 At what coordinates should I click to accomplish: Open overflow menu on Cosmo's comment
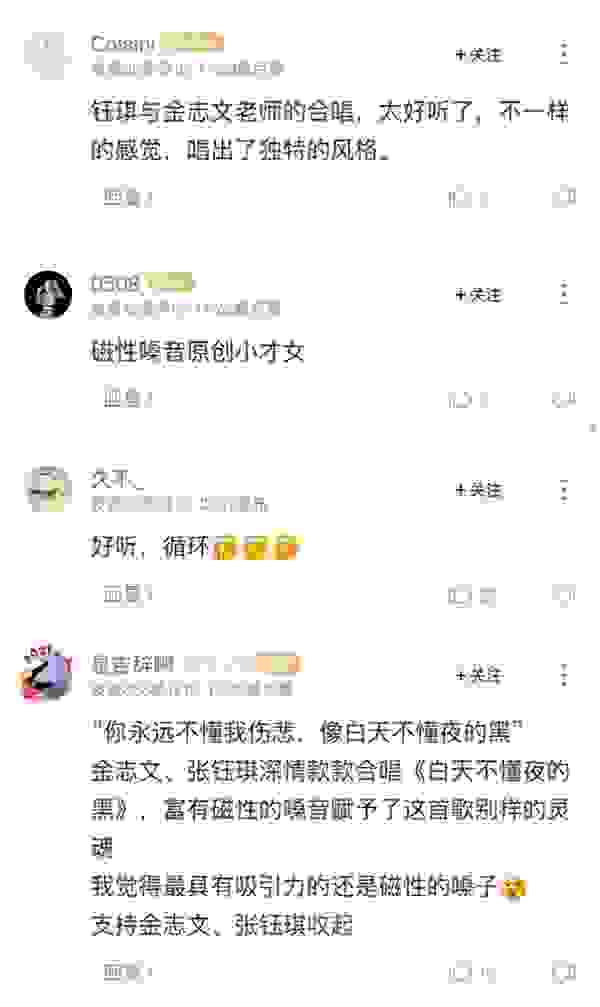point(564,54)
